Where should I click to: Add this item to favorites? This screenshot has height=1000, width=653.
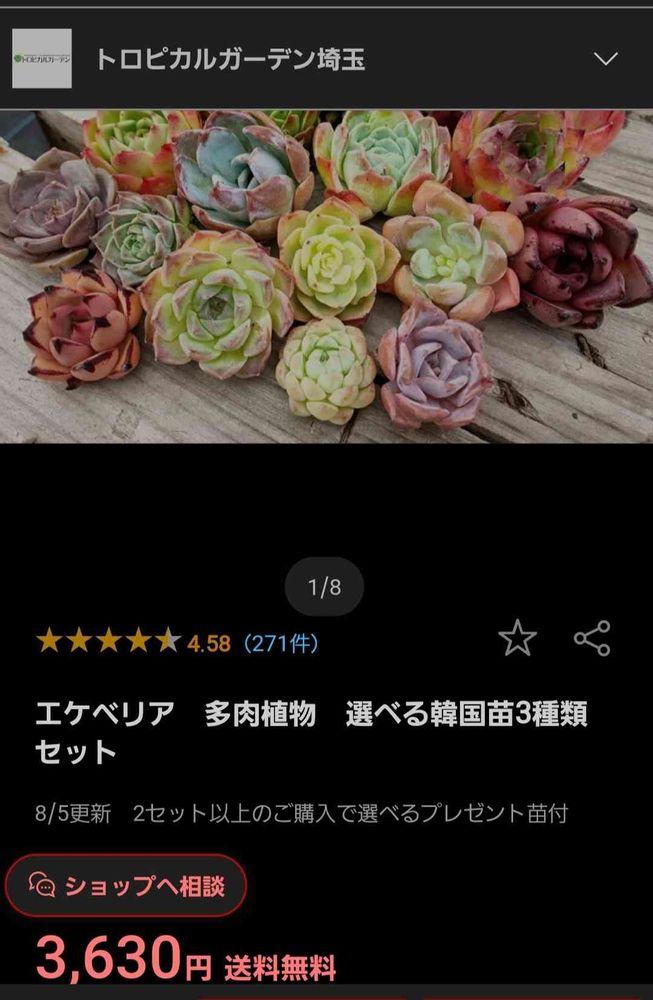[517, 638]
